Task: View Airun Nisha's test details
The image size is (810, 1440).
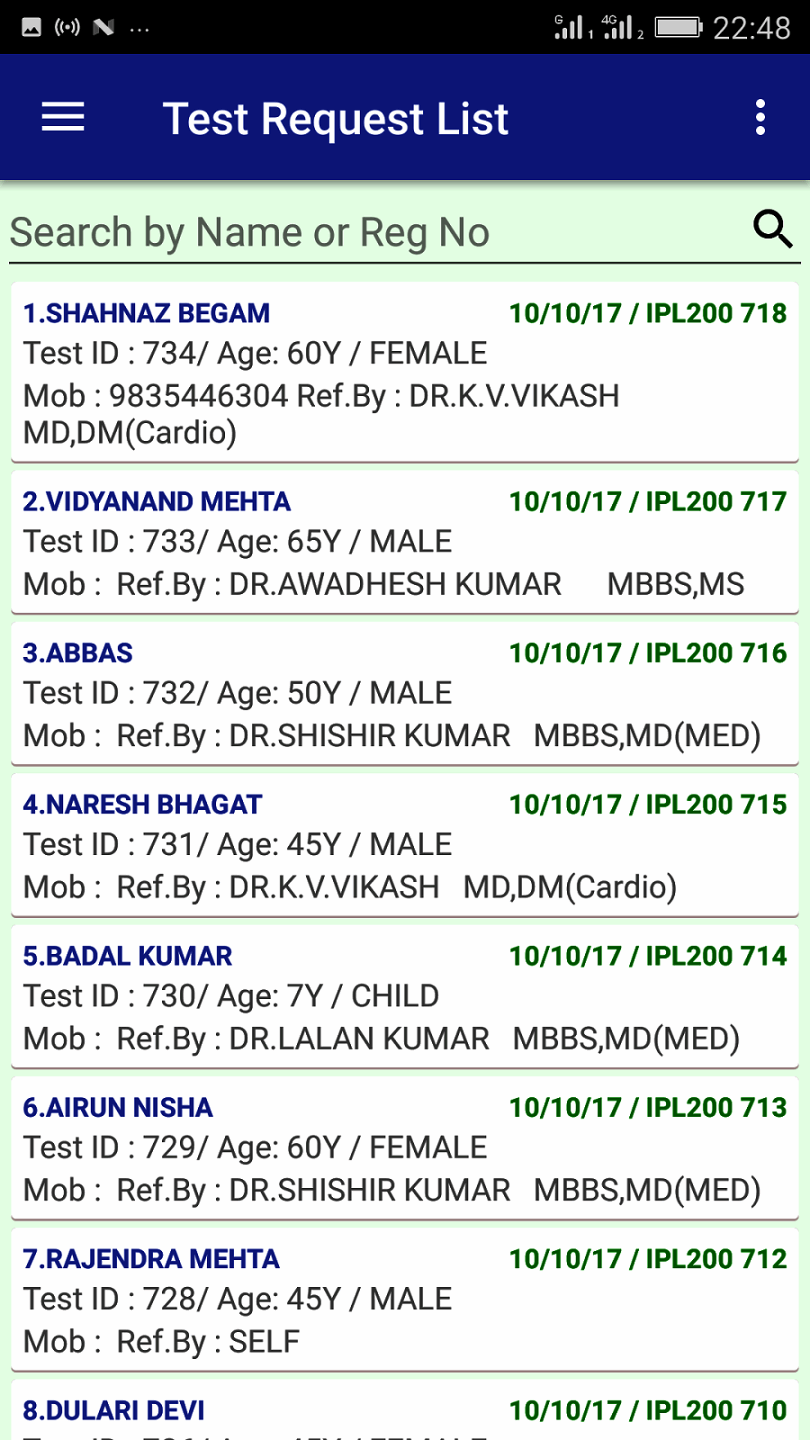Action: (x=404, y=1147)
